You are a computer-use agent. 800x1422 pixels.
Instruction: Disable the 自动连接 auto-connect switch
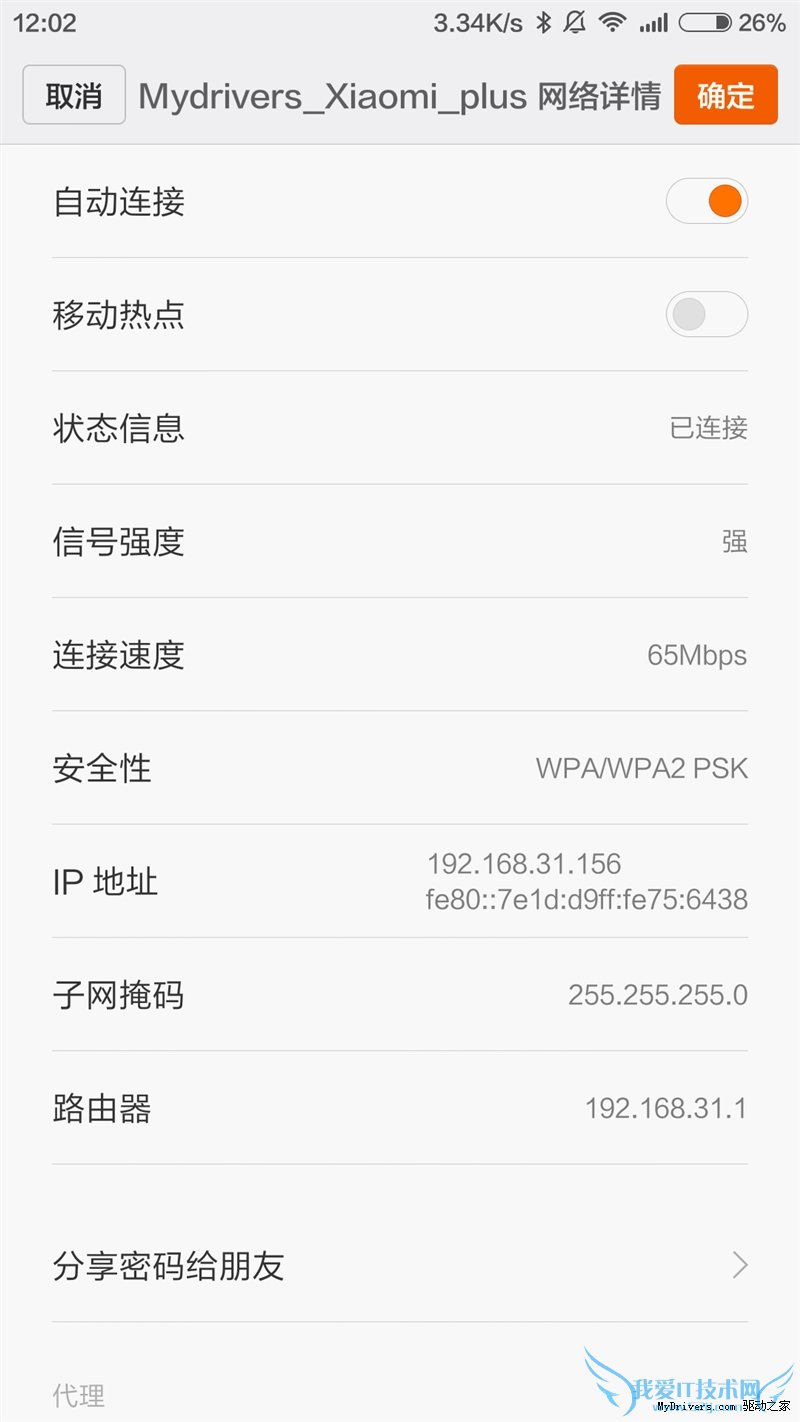(707, 201)
